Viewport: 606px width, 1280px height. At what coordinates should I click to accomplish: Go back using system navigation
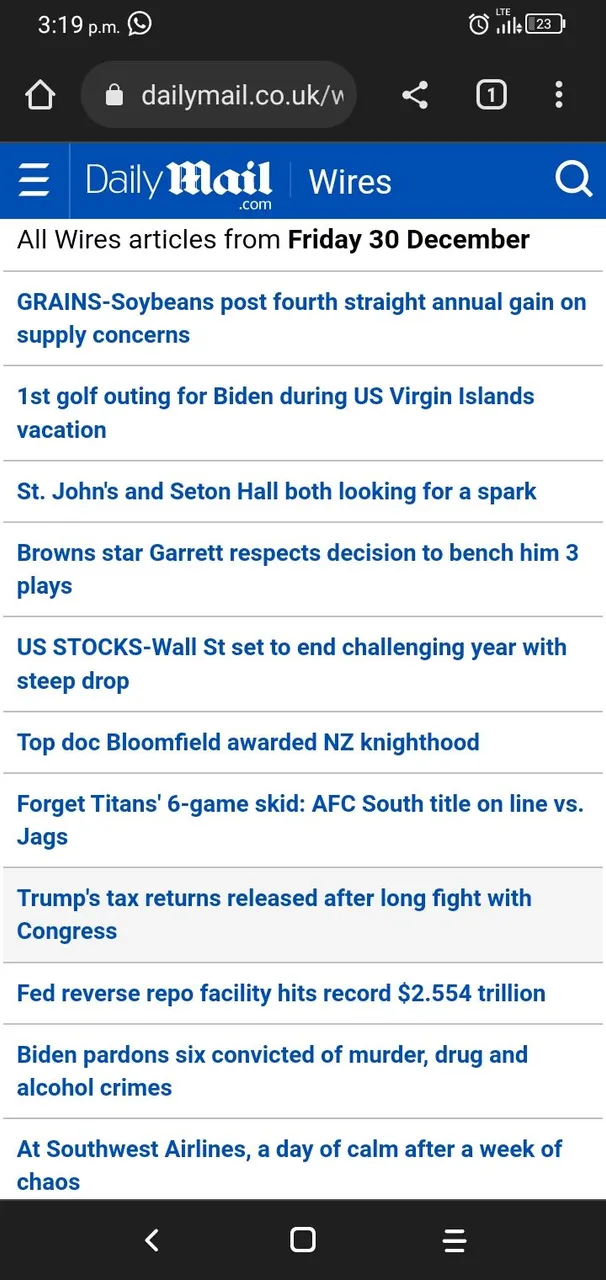pyautogui.click(x=152, y=1240)
